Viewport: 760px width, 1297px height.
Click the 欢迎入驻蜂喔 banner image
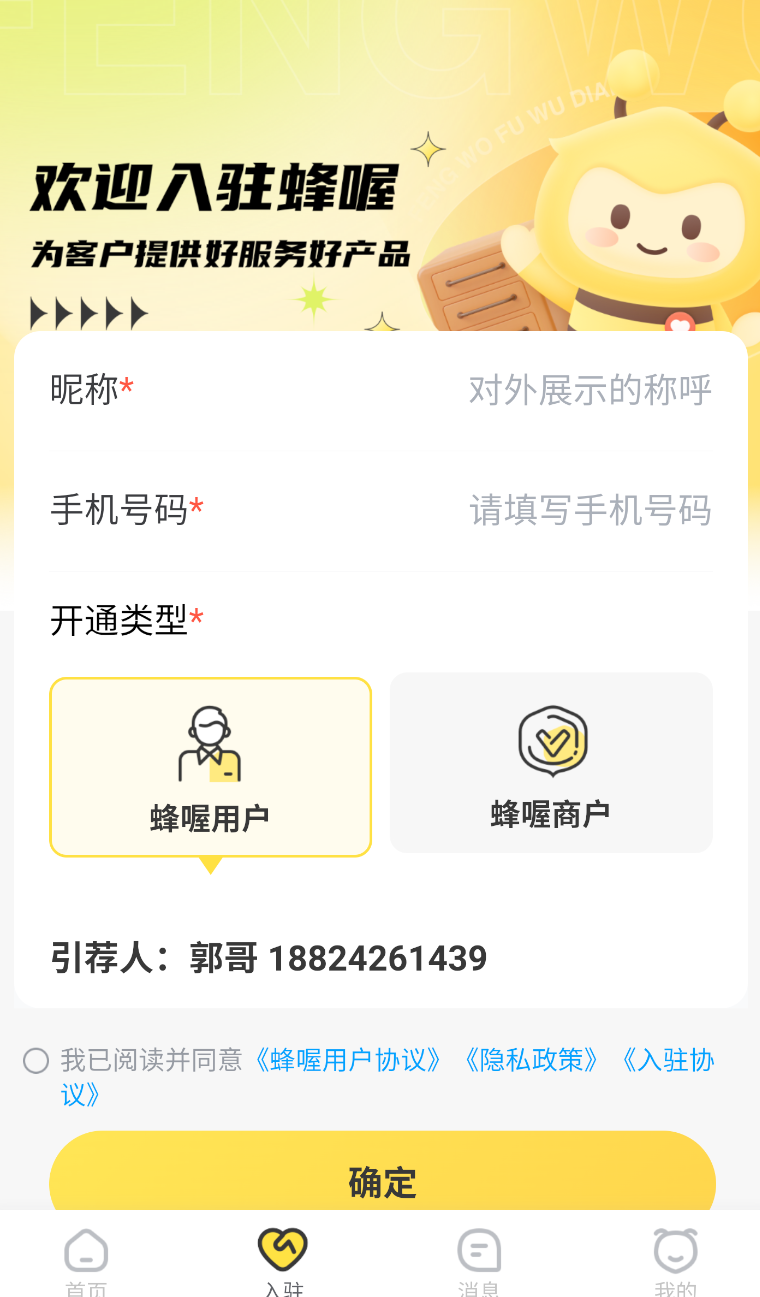[x=380, y=165]
